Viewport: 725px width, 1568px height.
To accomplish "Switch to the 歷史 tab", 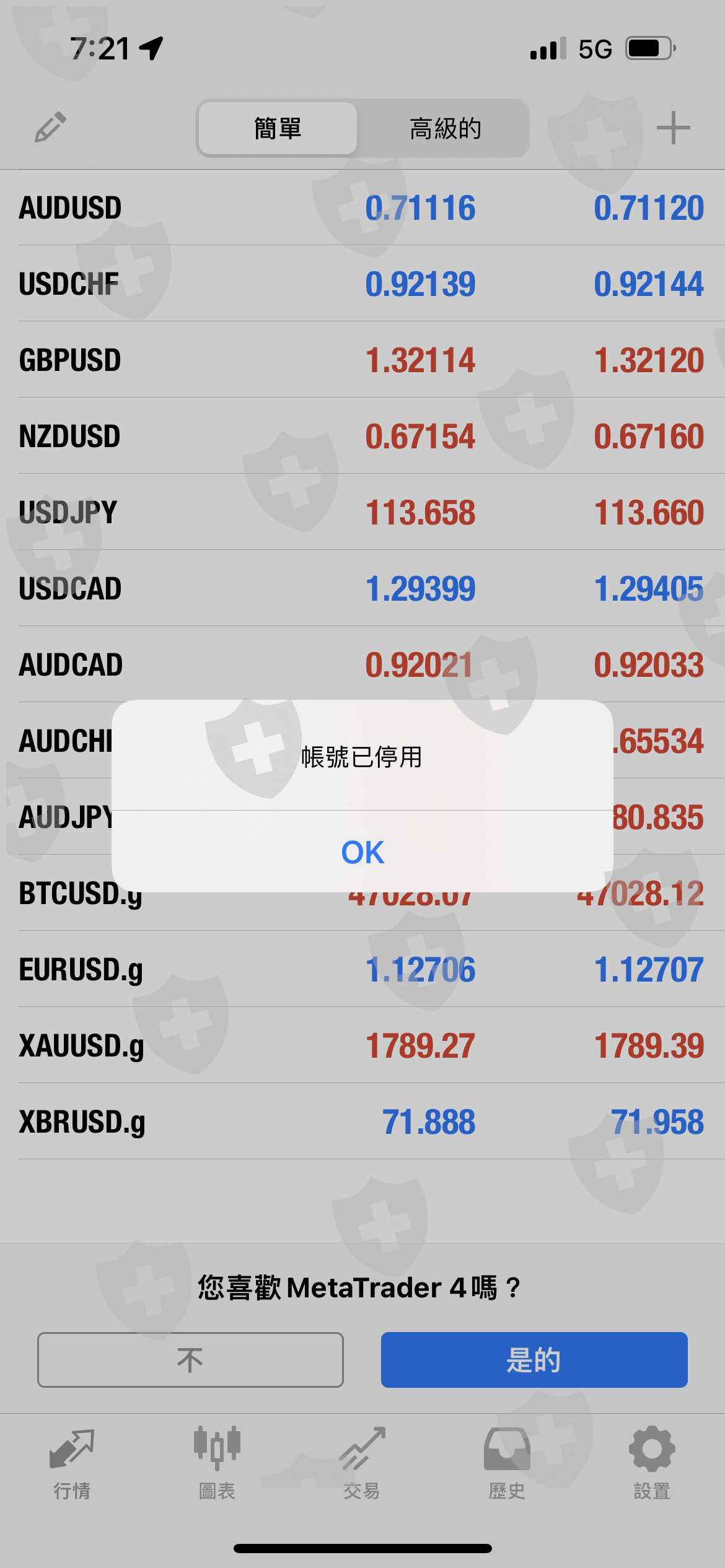I will click(x=507, y=1463).
